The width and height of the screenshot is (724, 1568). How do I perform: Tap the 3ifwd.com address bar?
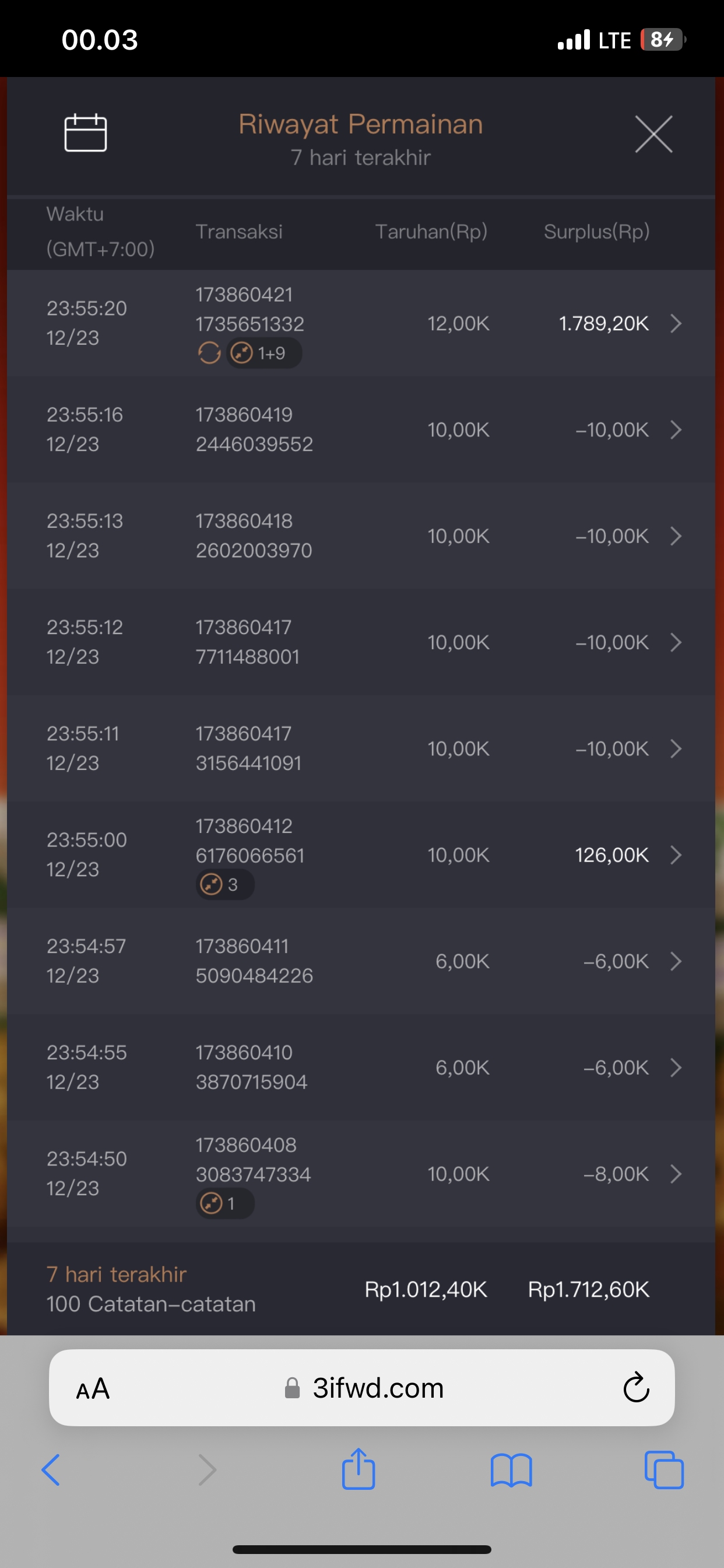(377, 1388)
